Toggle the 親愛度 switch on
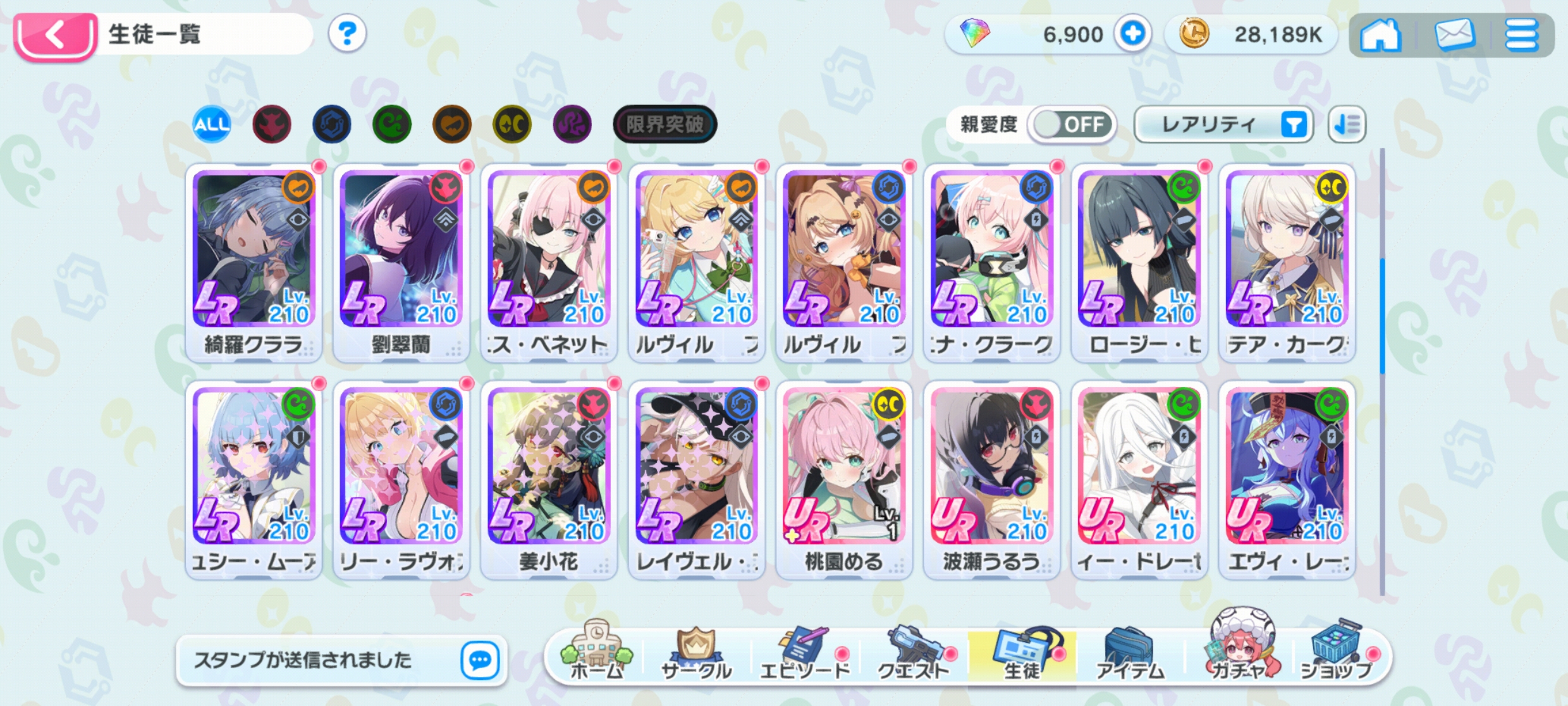 1072,125
